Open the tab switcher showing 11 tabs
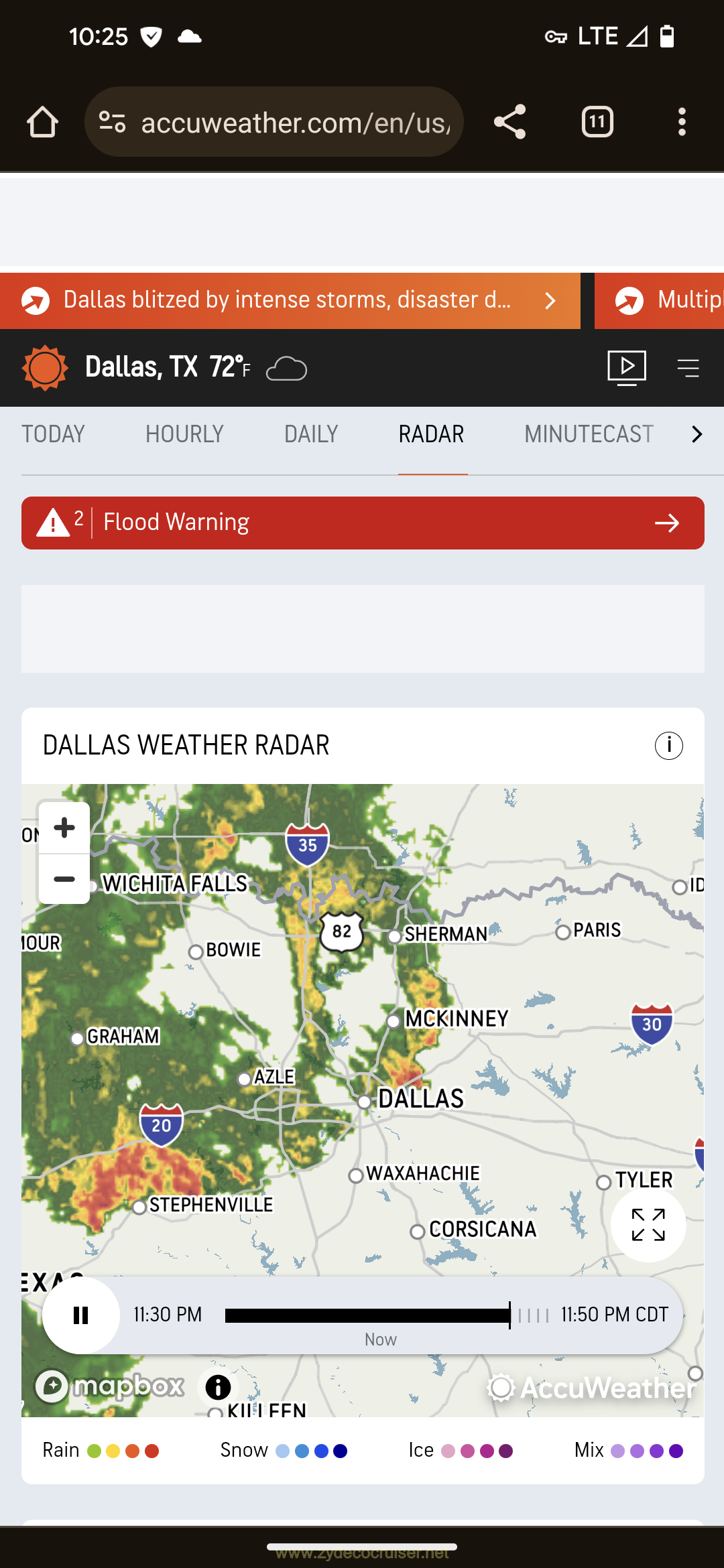Screen dimensions: 724x1568 597,122
